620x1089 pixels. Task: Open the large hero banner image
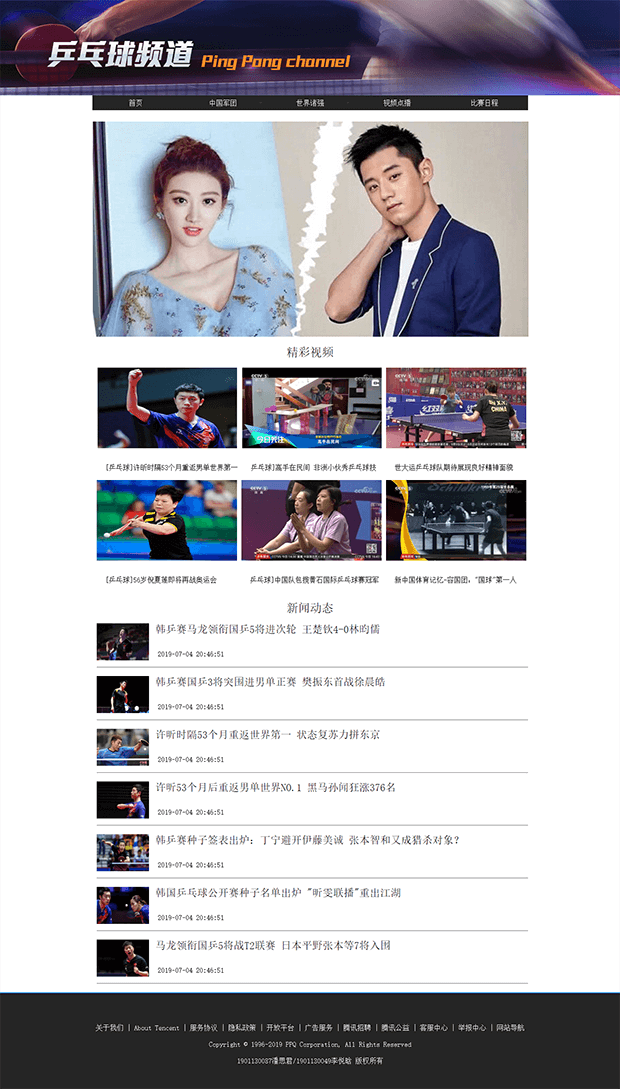310,229
